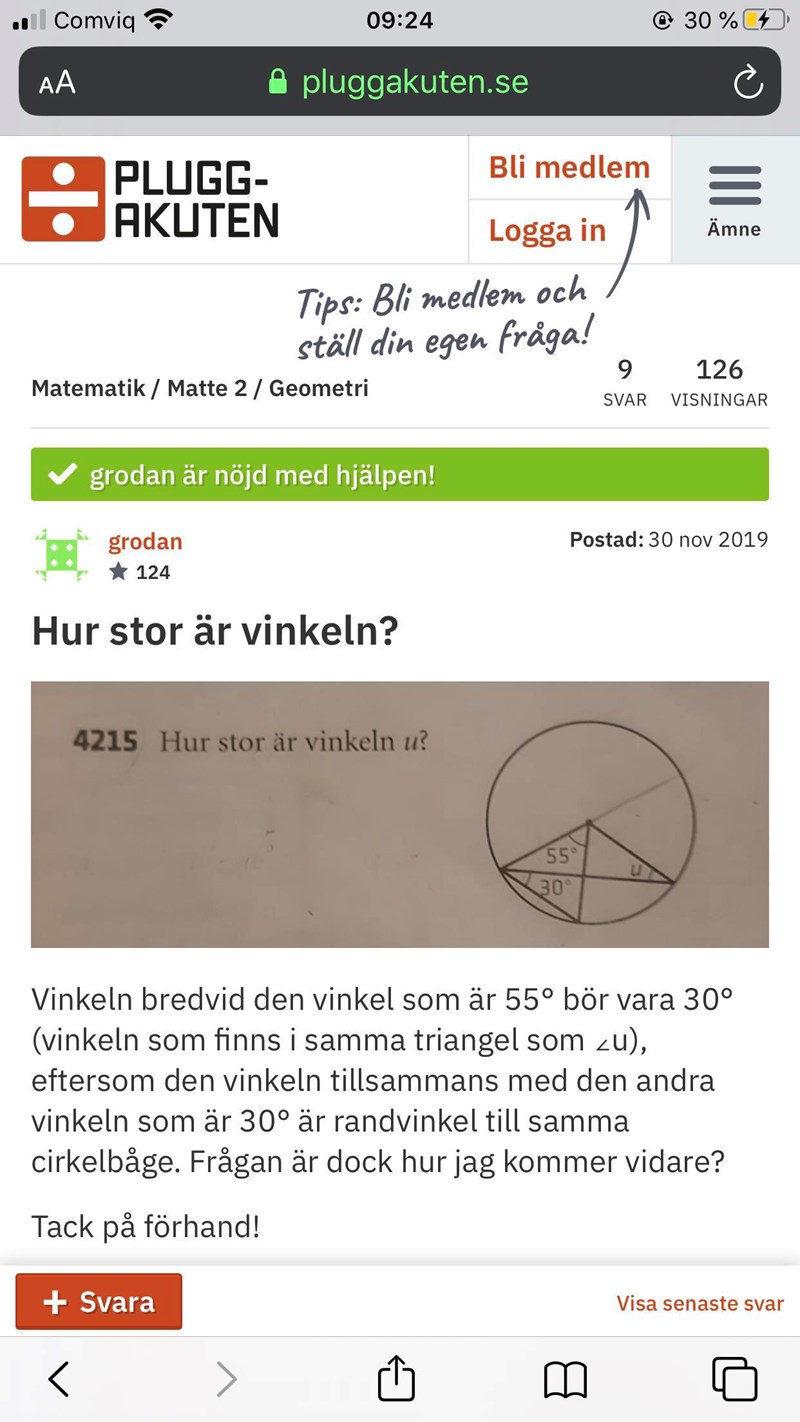Tap the Svara button to reply

pyautogui.click(x=99, y=1301)
